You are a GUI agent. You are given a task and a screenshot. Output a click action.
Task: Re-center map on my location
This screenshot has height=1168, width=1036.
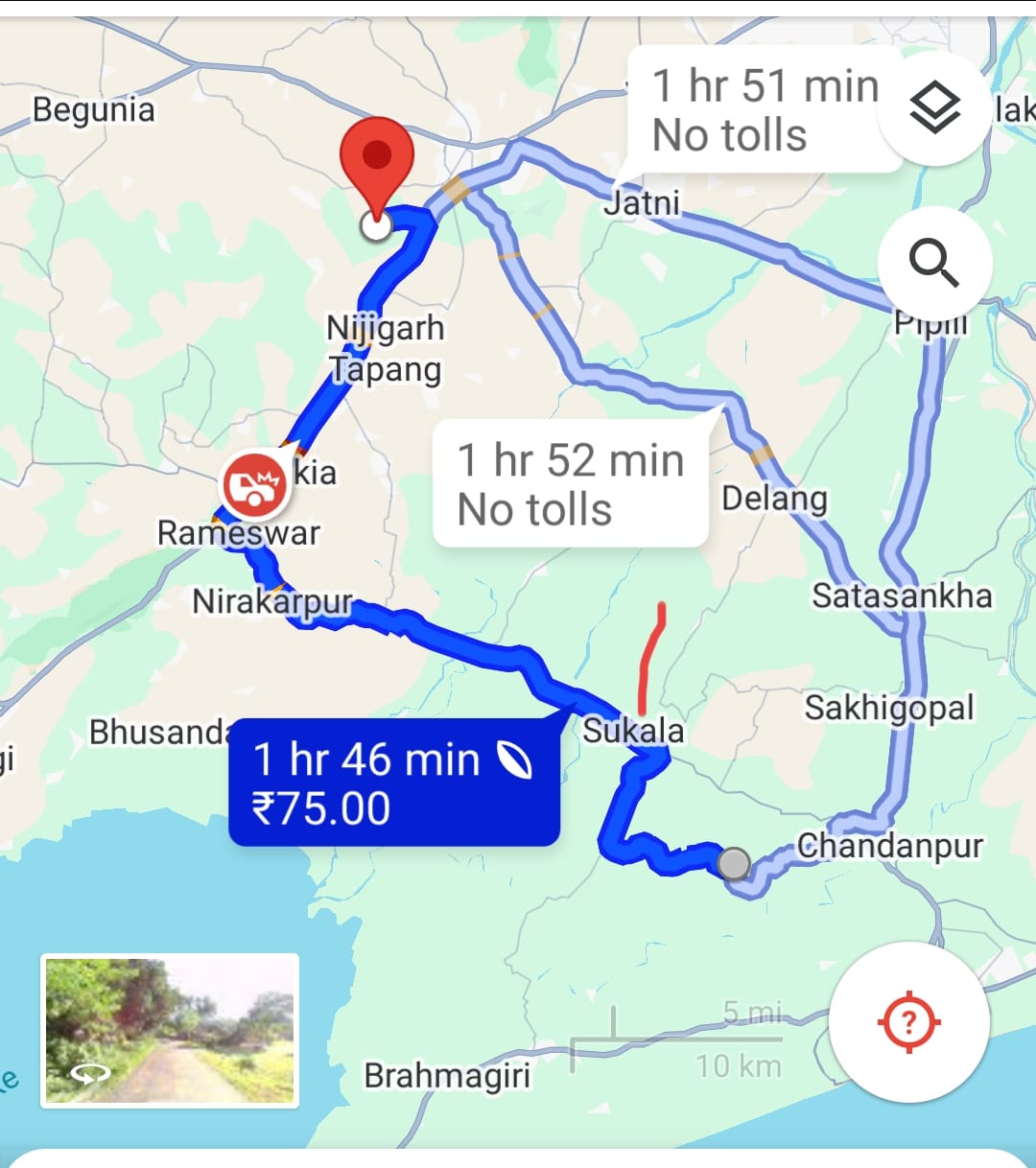[x=908, y=1022]
